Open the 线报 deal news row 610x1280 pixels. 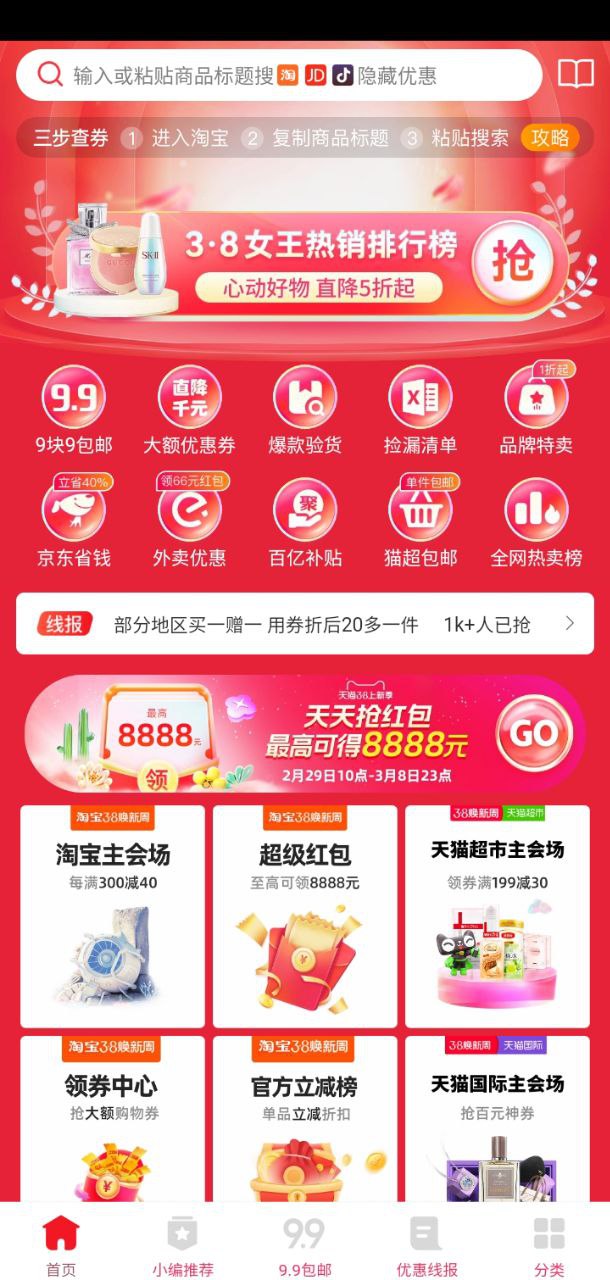(305, 624)
